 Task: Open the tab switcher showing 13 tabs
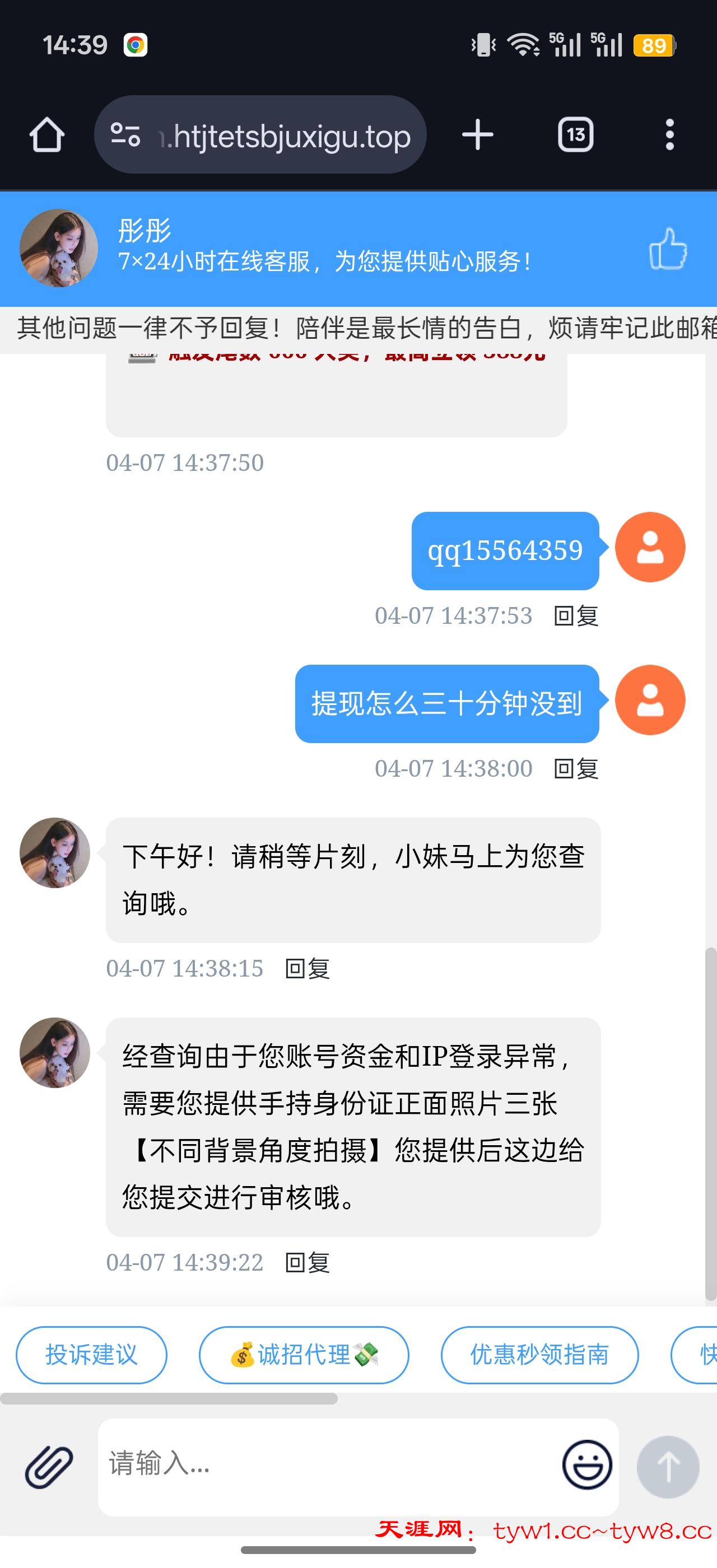point(575,134)
